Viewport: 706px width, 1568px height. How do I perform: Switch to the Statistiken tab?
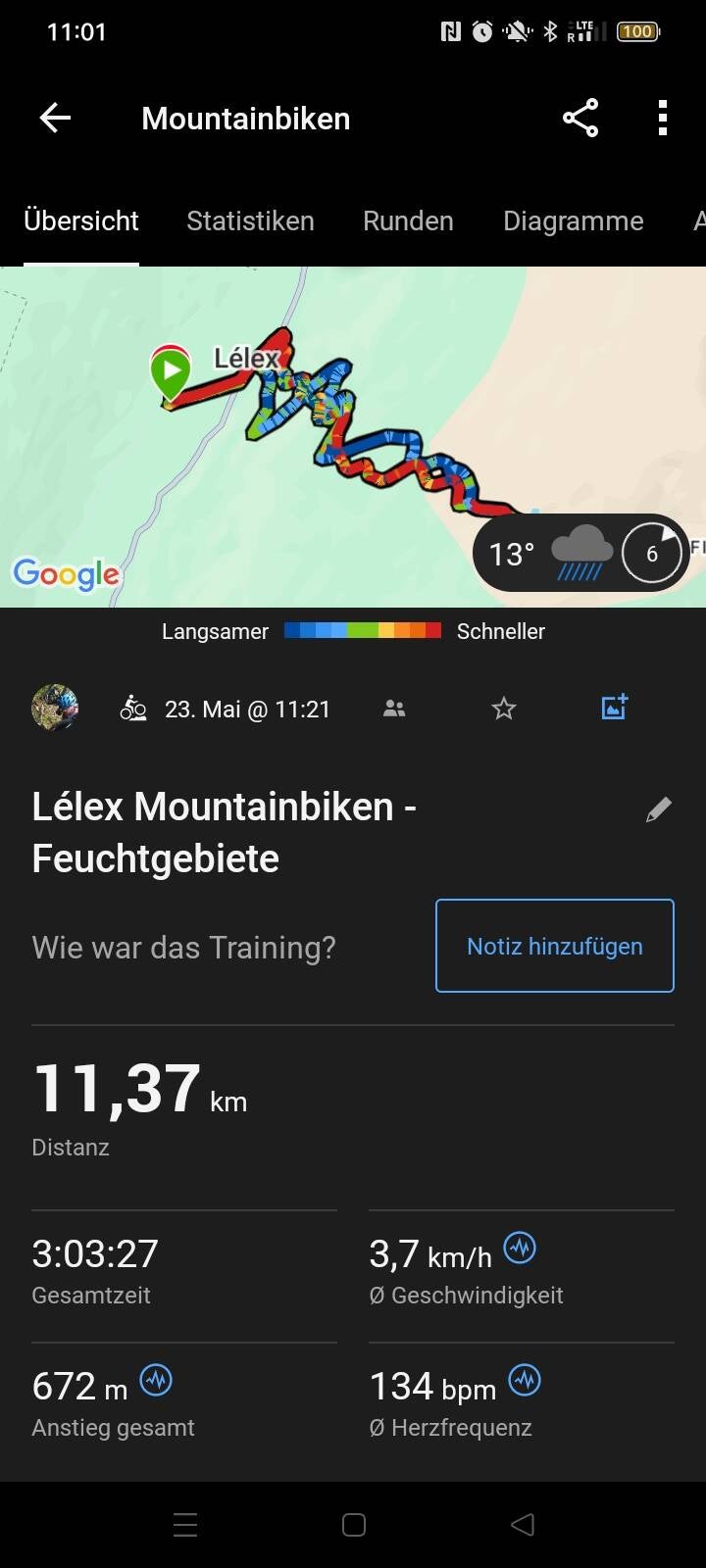pos(250,221)
